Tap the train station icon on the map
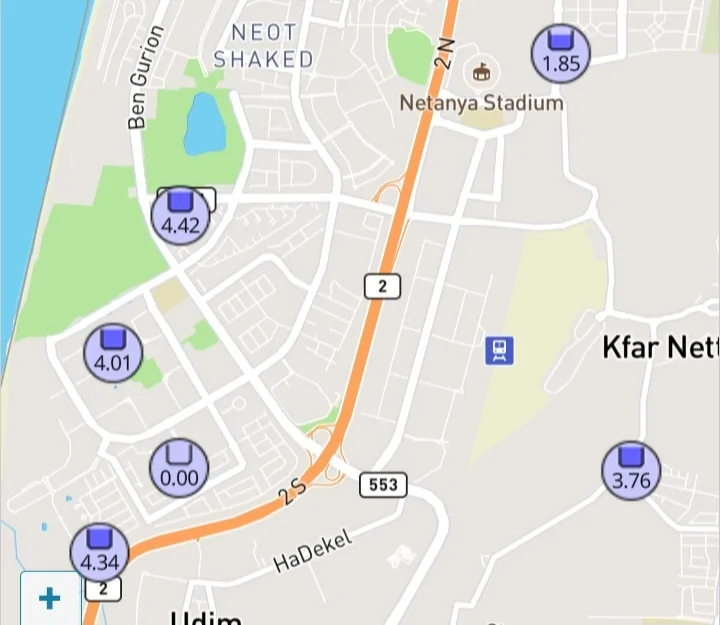Viewport: 720px width, 625px height. (x=499, y=350)
